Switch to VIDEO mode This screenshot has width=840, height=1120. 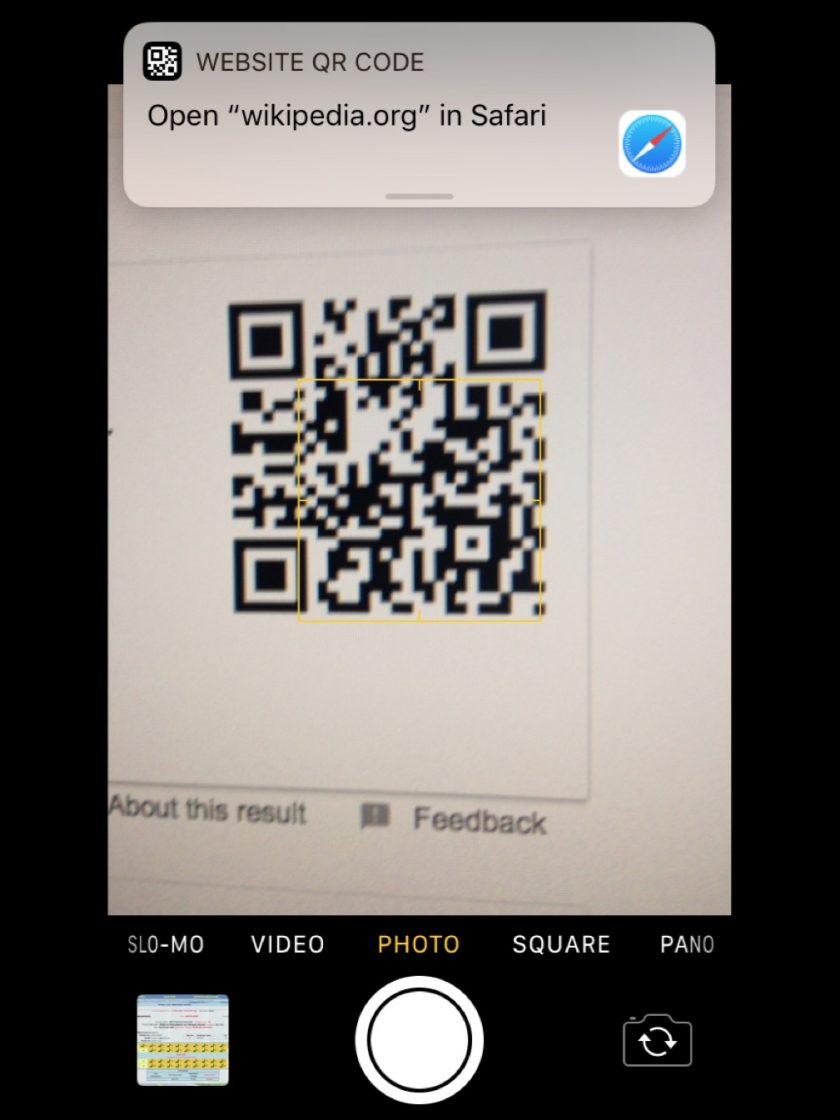coord(288,945)
